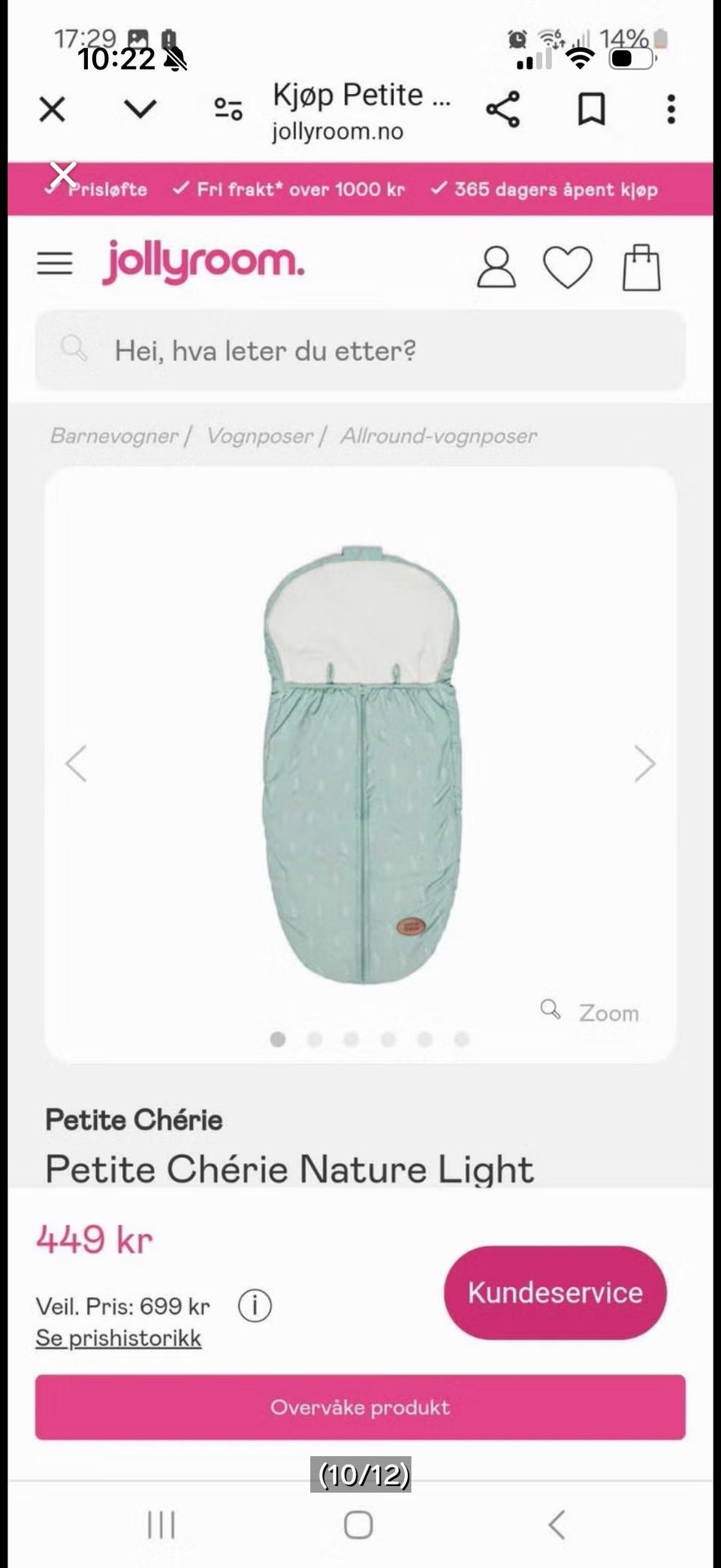Zoom the product image
This screenshot has height=1568, width=721.
pyautogui.click(x=590, y=1012)
